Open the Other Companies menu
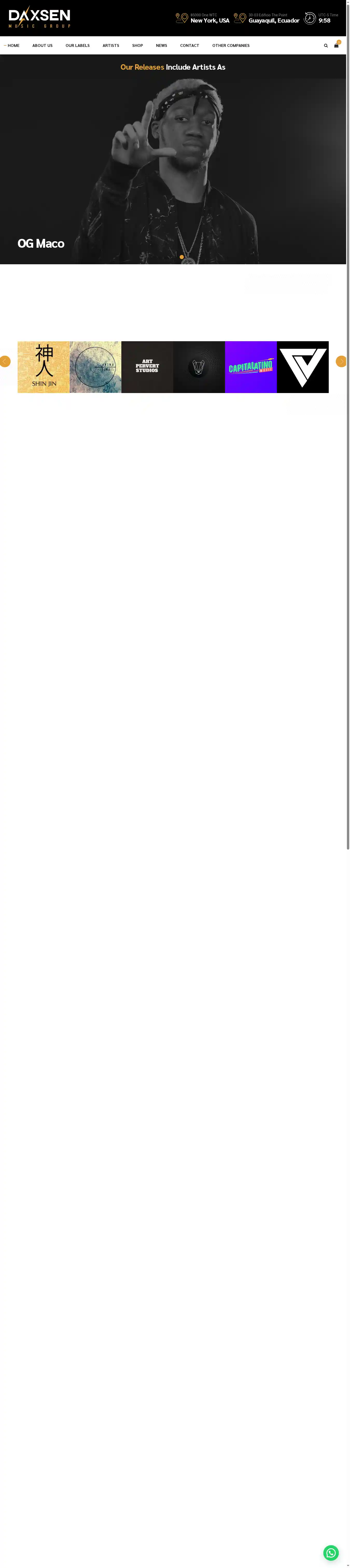The height and width of the screenshot is (1568, 350). pyautogui.click(x=231, y=46)
